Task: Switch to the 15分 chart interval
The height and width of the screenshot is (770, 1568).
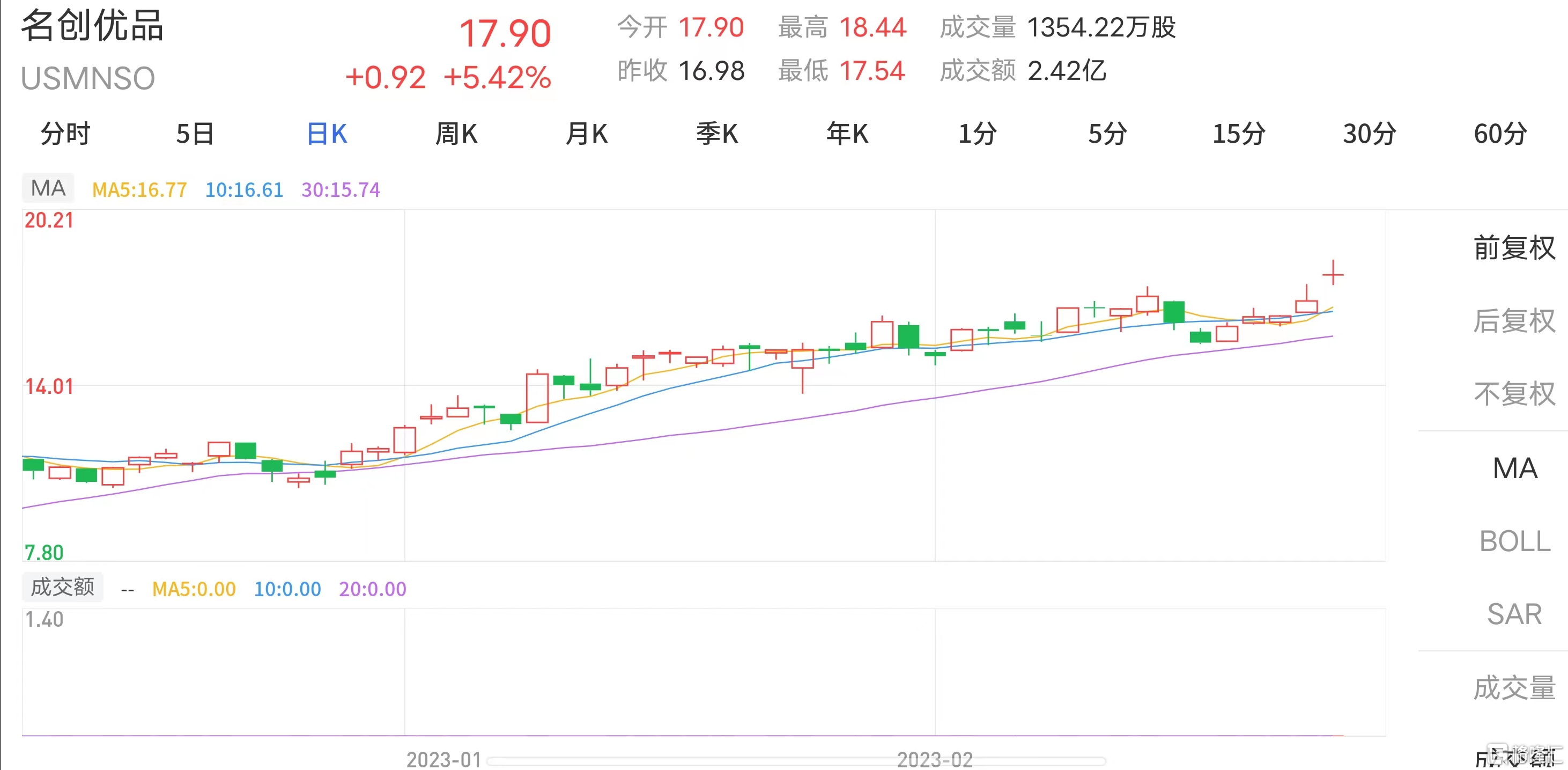Action: [x=1239, y=134]
